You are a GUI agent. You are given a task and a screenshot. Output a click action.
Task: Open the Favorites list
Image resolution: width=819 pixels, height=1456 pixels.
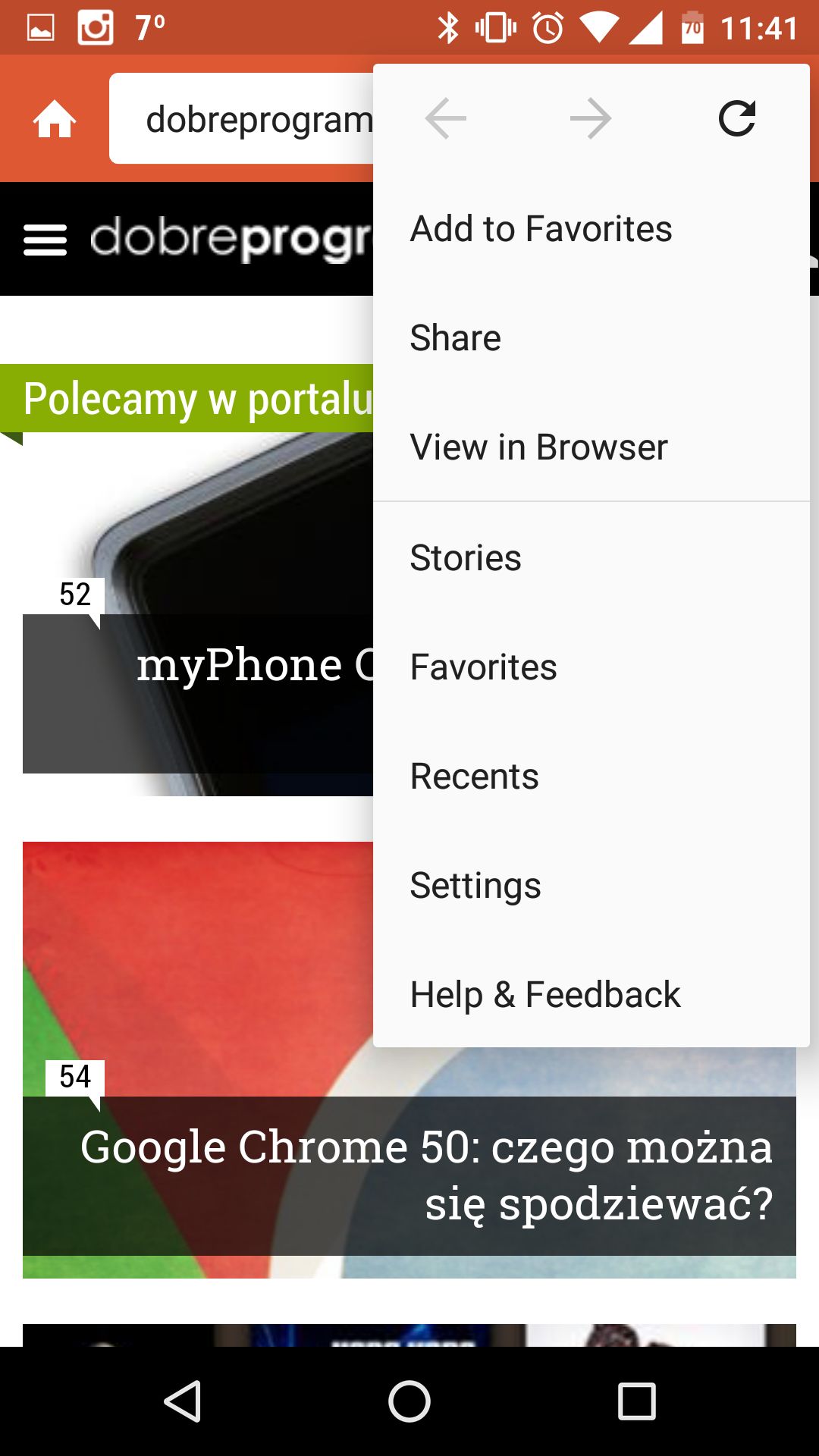(591, 667)
